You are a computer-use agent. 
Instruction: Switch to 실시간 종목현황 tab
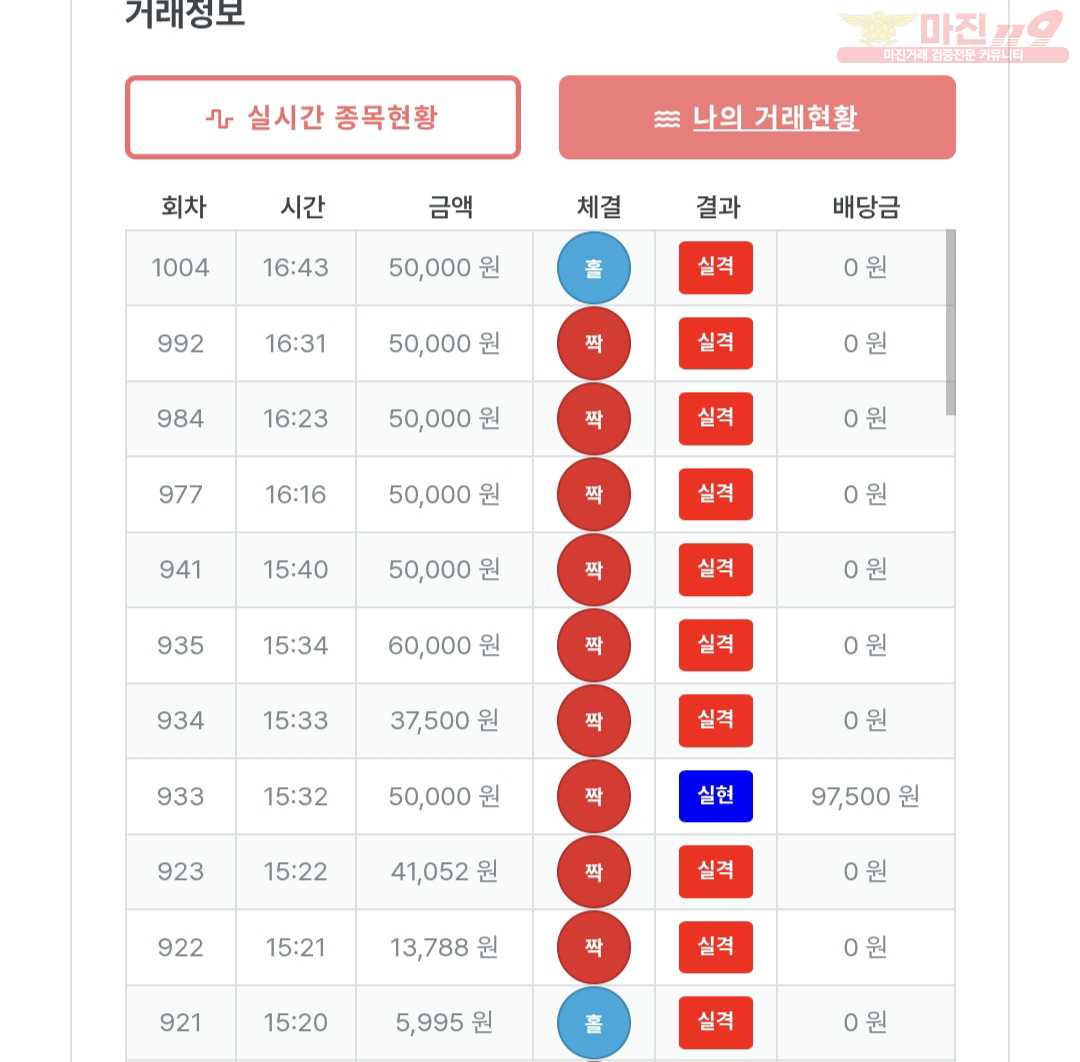pos(322,118)
